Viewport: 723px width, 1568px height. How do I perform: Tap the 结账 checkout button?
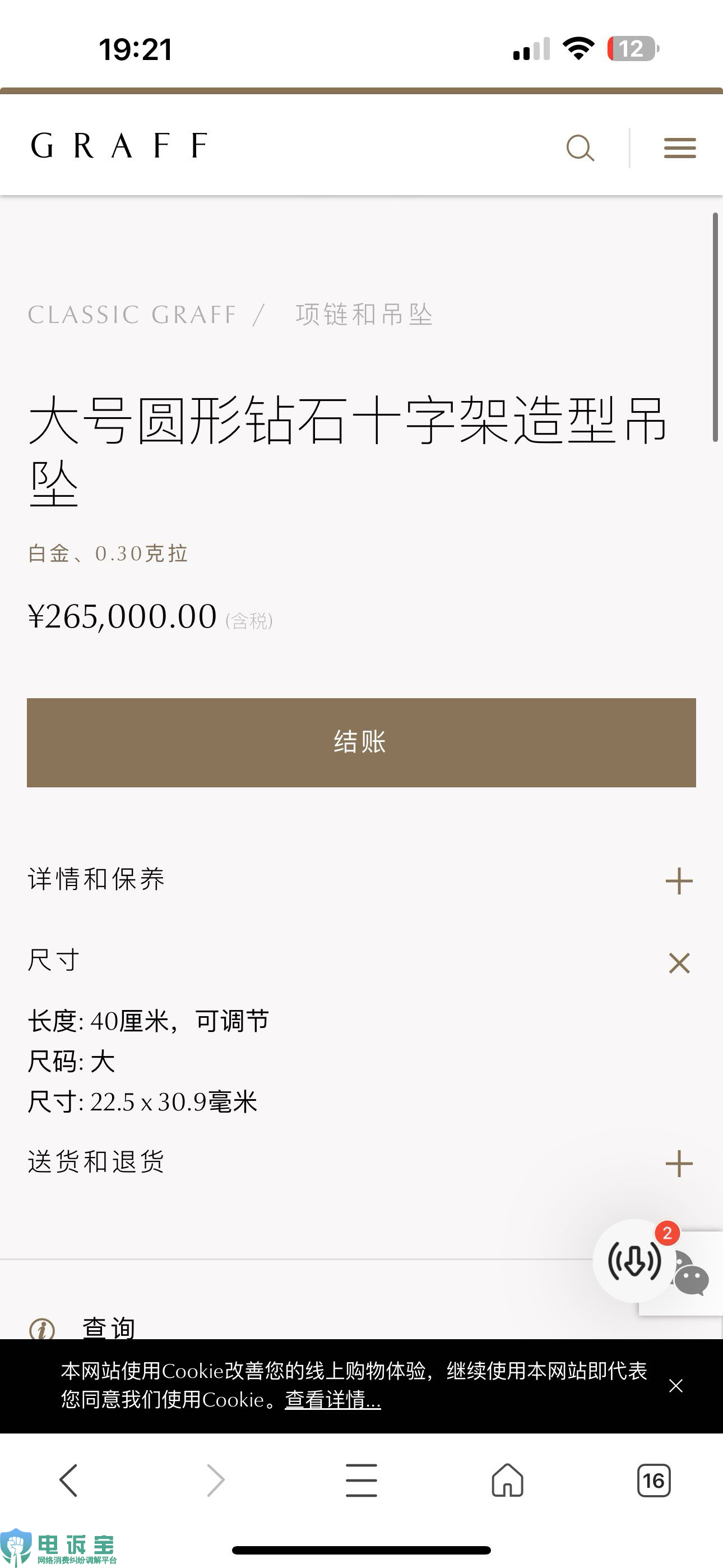[x=361, y=743]
